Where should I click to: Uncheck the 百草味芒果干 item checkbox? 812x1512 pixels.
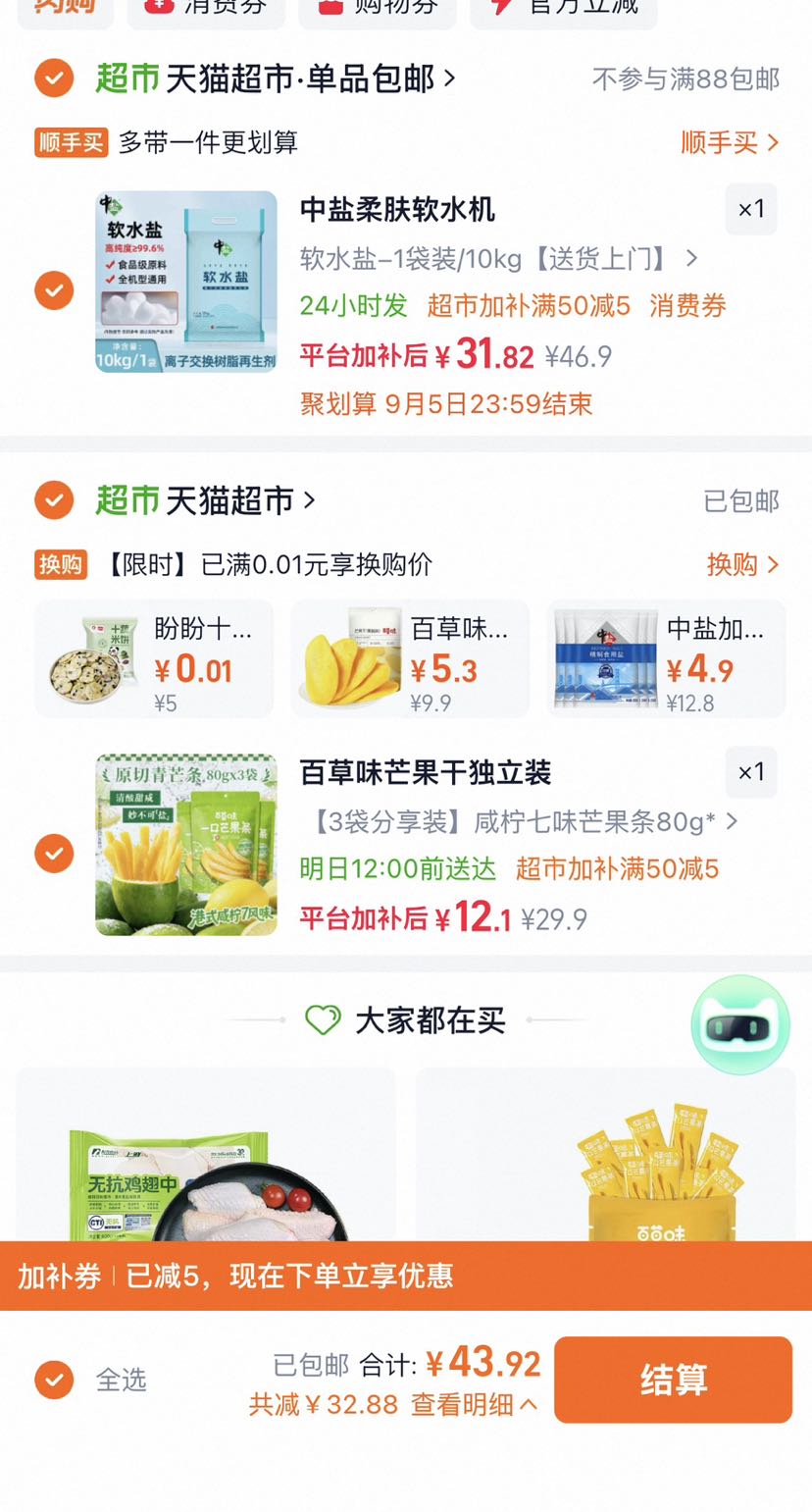pos(54,854)
